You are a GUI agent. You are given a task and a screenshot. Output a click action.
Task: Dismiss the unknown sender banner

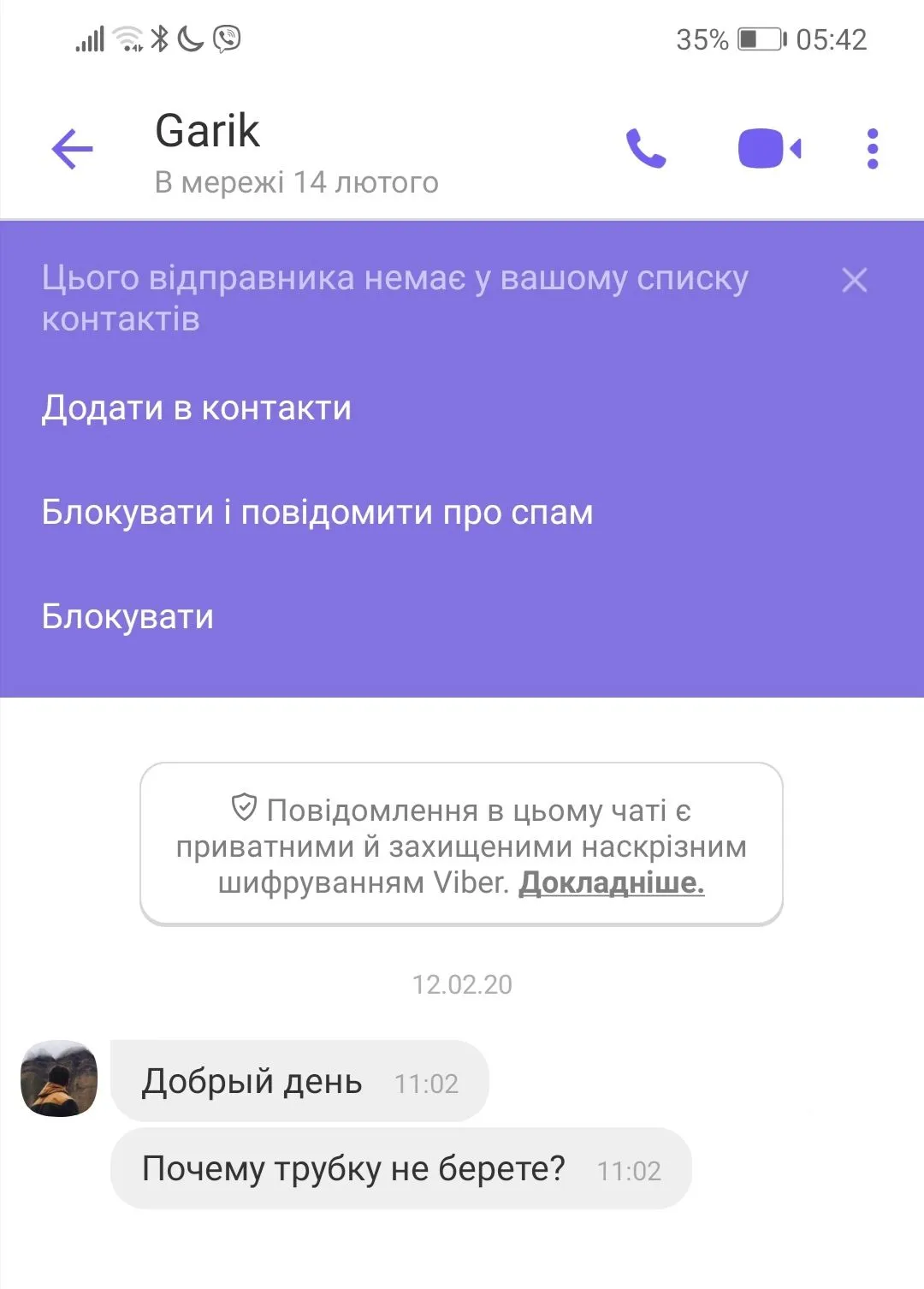tap(854, 280)
